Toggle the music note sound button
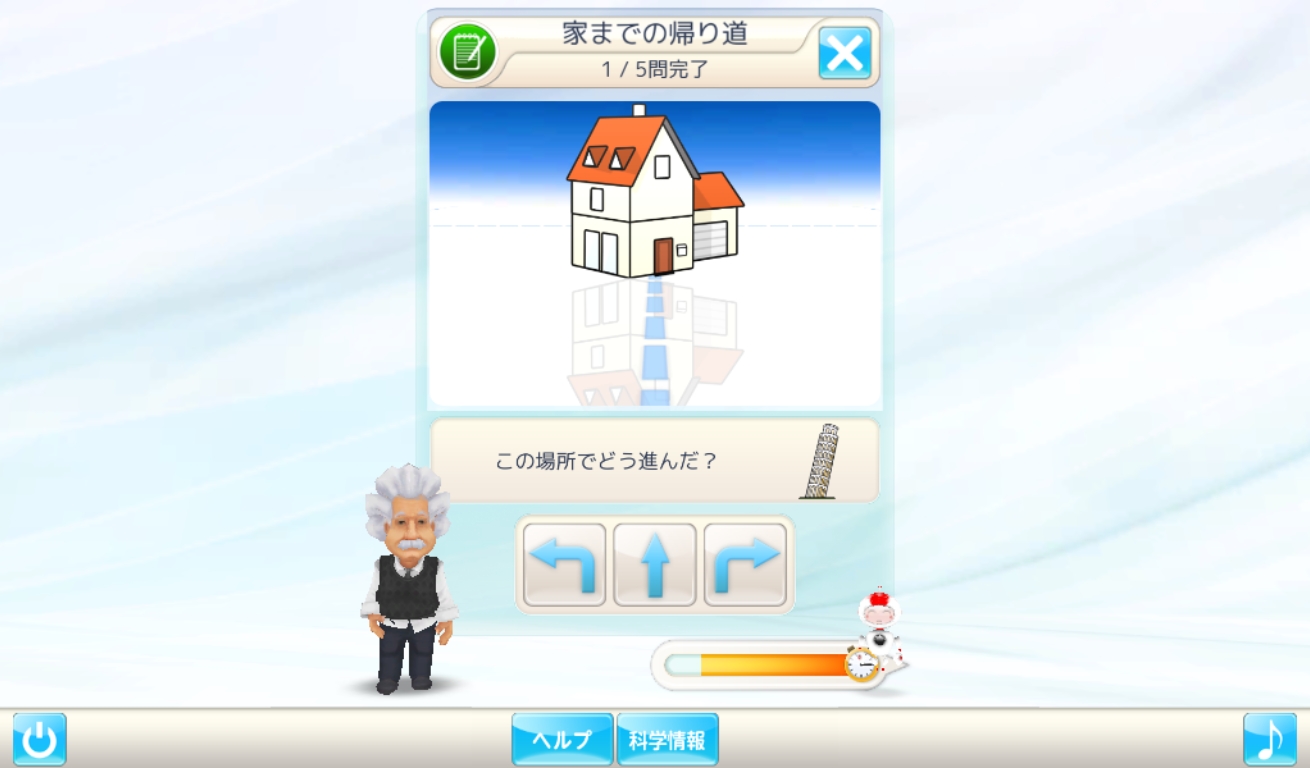Viewport: 1310px width, 768px height. 1269,740
